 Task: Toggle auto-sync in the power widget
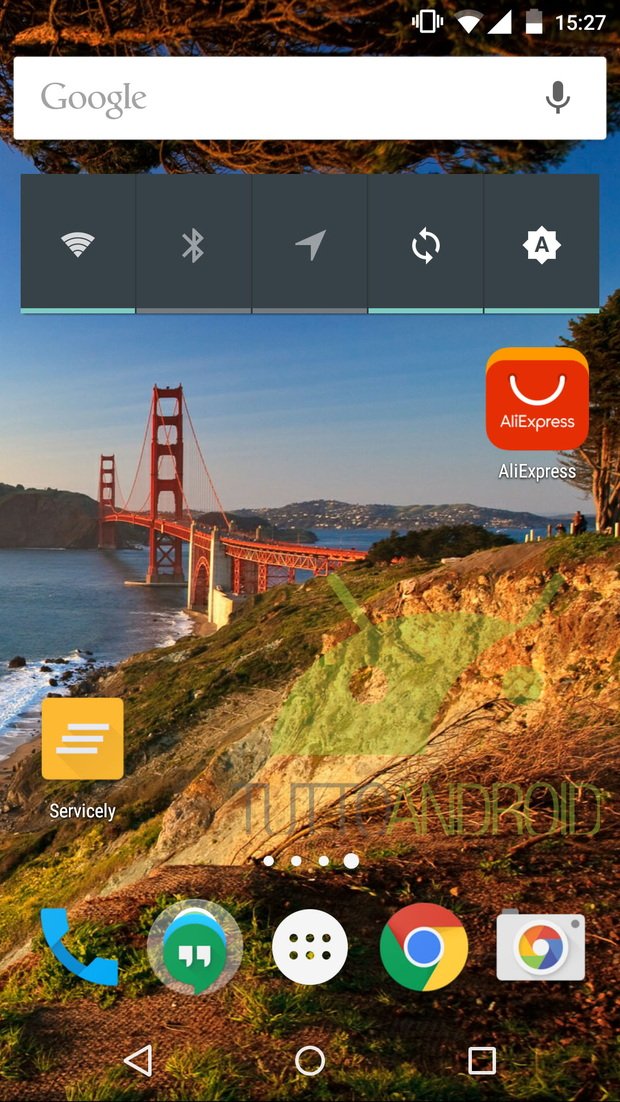pos(425,245)
